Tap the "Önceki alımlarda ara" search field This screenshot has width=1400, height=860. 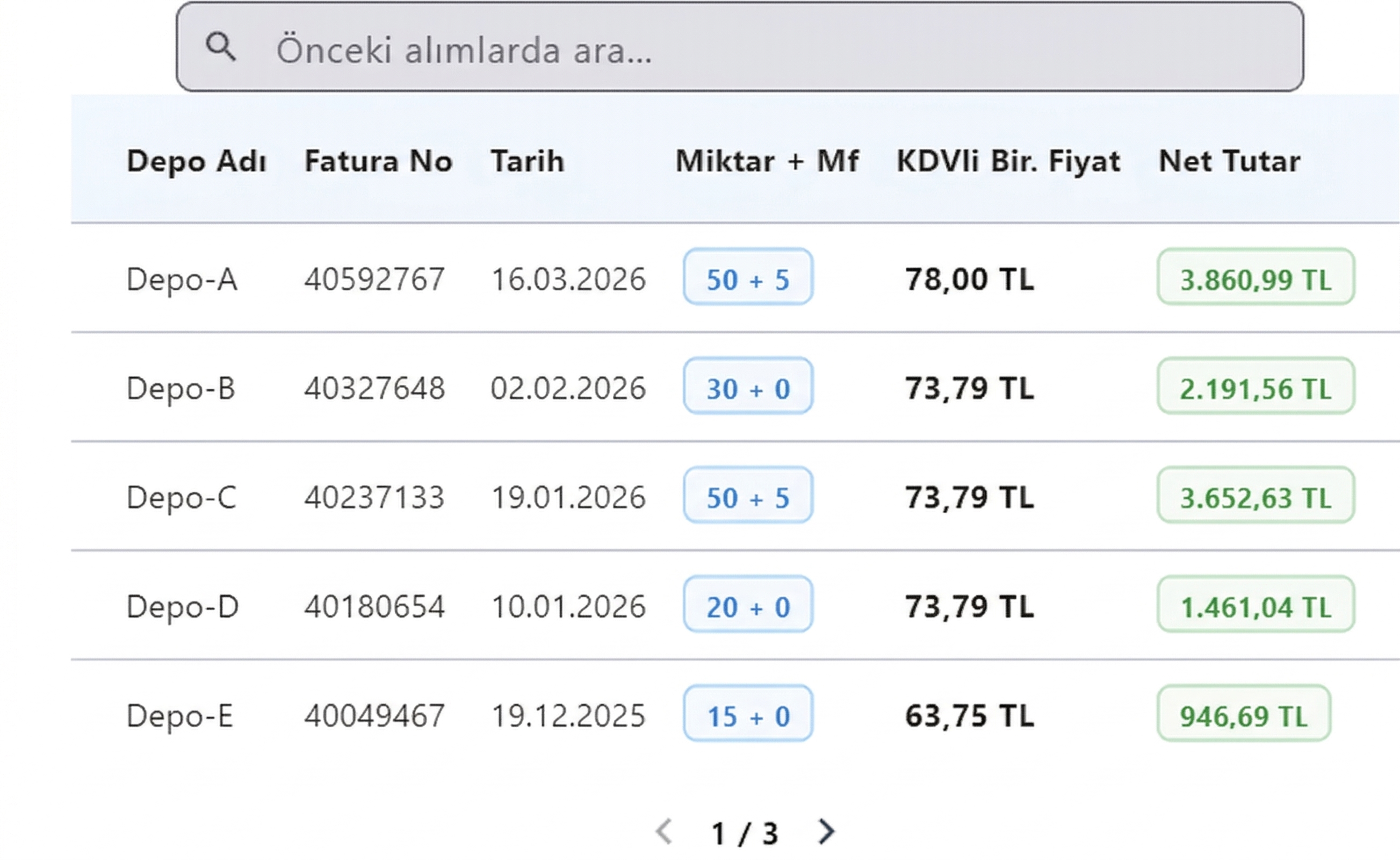pyautogui.click(x=739, y=49)
